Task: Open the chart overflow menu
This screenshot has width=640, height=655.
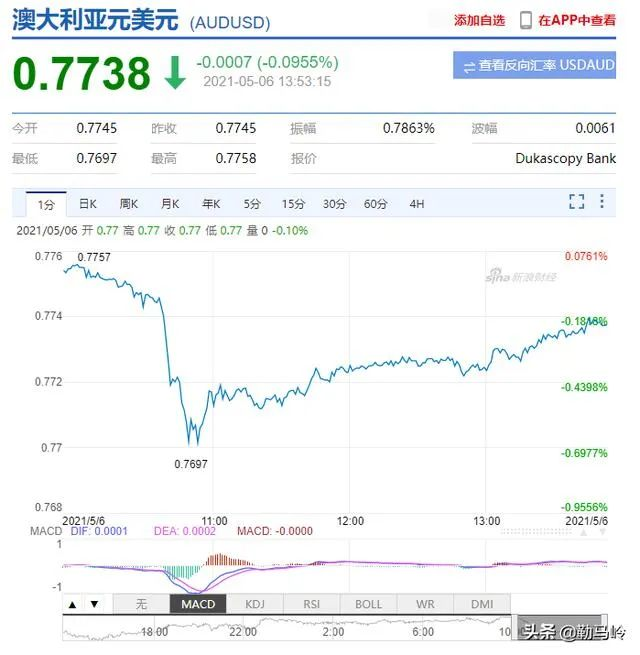Action: [x=602, y=203]
